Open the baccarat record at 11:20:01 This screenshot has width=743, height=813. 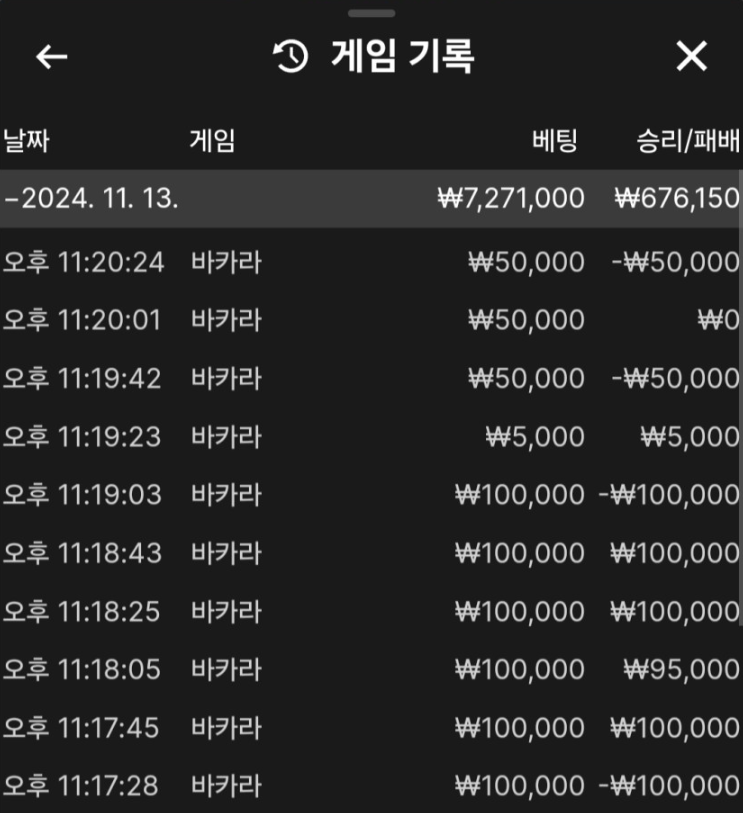(x=370, y=320)
